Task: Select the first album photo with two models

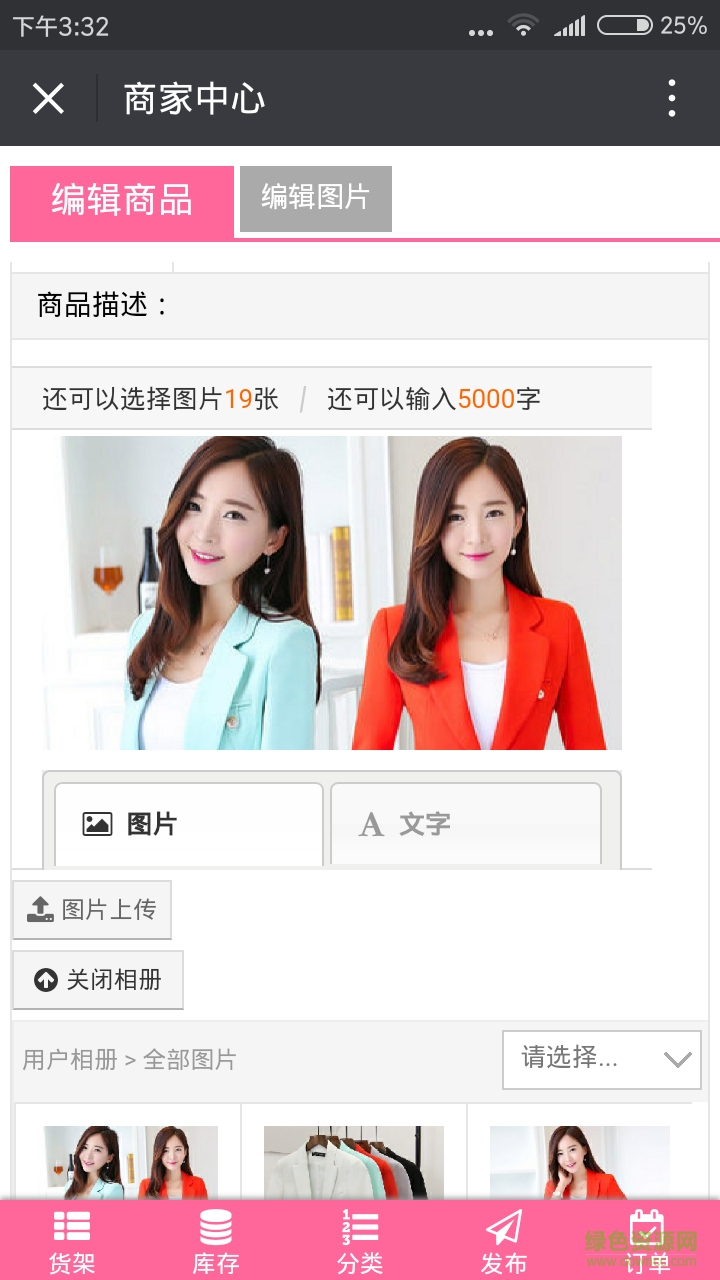Action: [x=130, y=1160]
